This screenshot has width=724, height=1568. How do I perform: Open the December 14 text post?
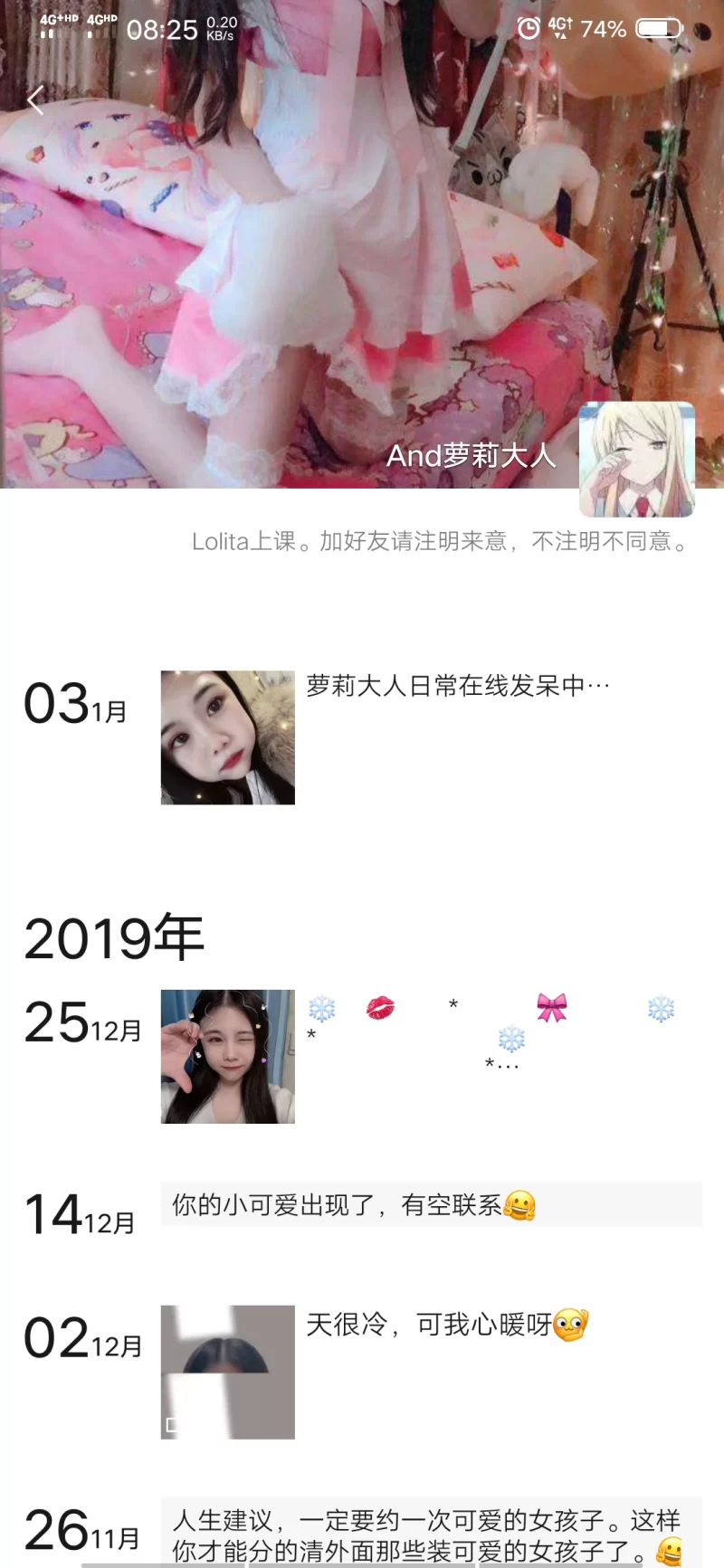(x=431, y=1205)
